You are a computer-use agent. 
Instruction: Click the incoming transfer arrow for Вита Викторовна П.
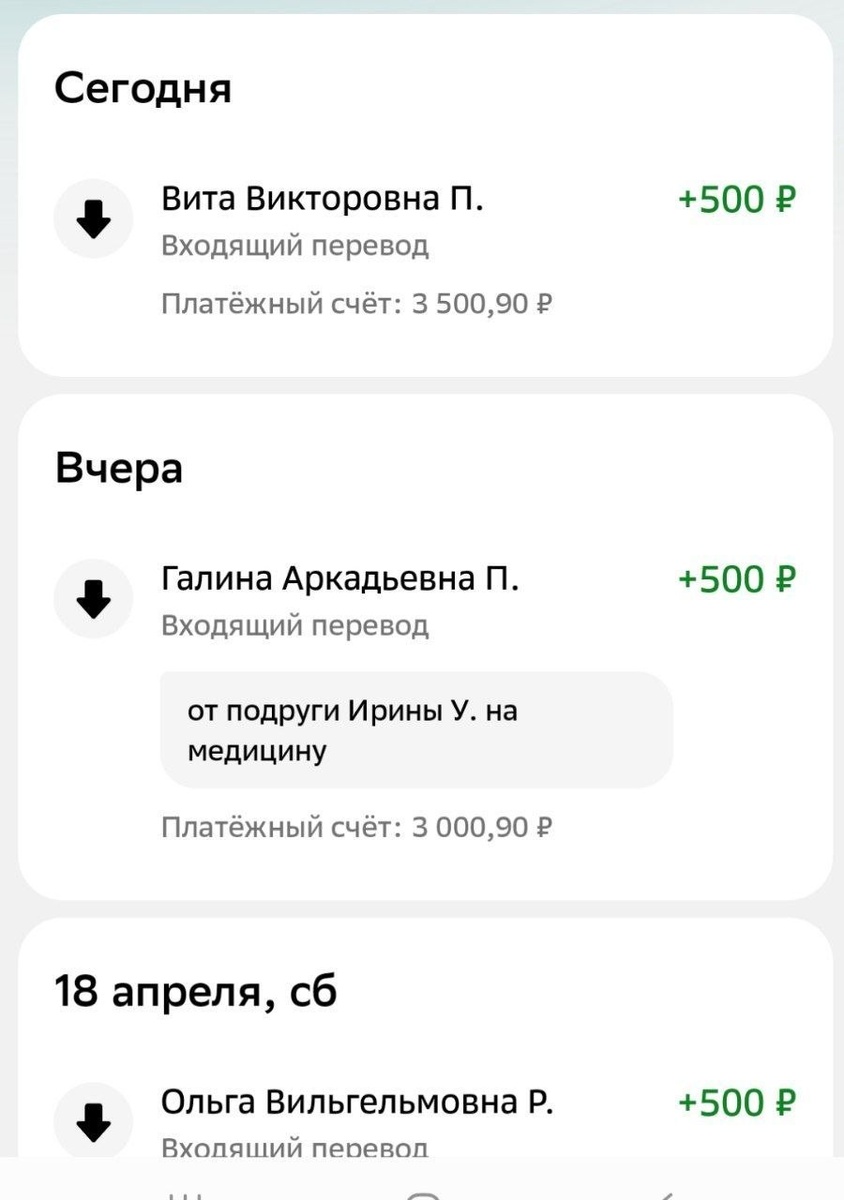pos(93,218)
